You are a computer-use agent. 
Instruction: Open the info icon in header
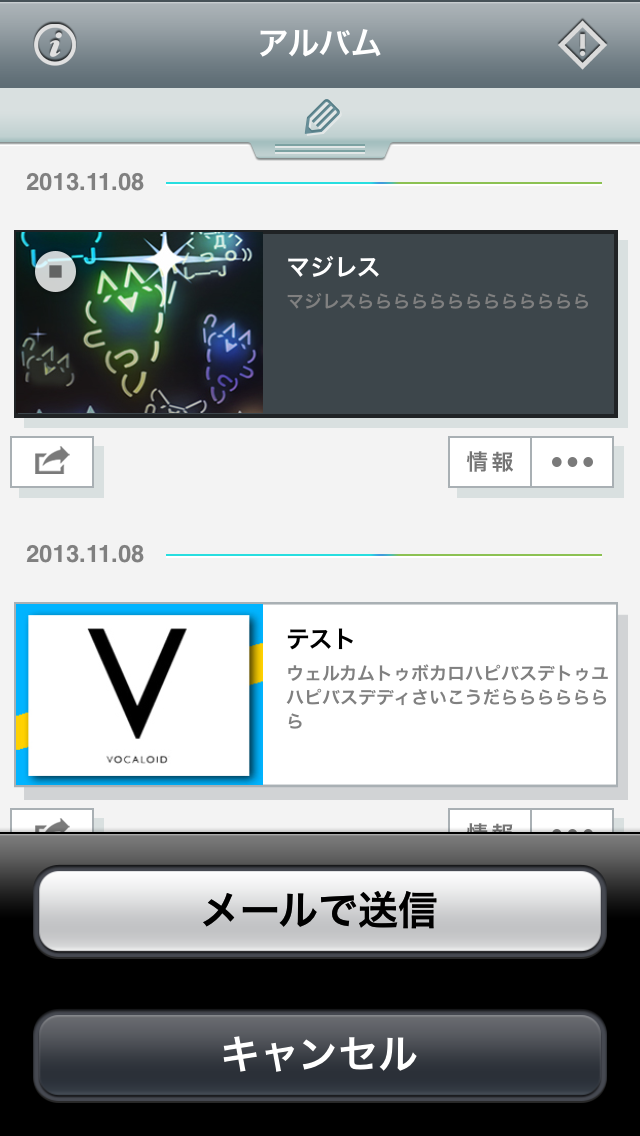point(55,44)
